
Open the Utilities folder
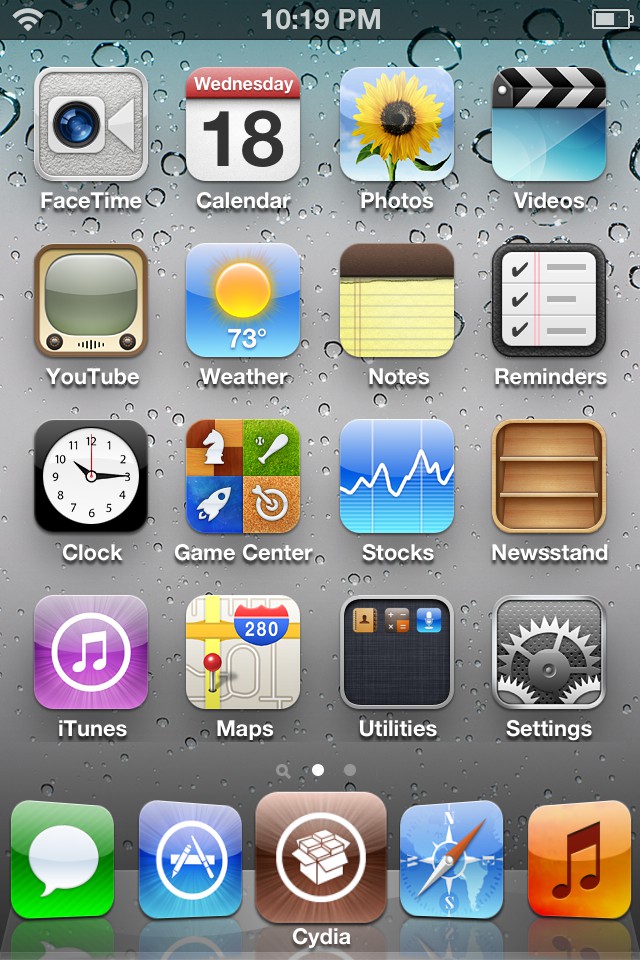397,652
